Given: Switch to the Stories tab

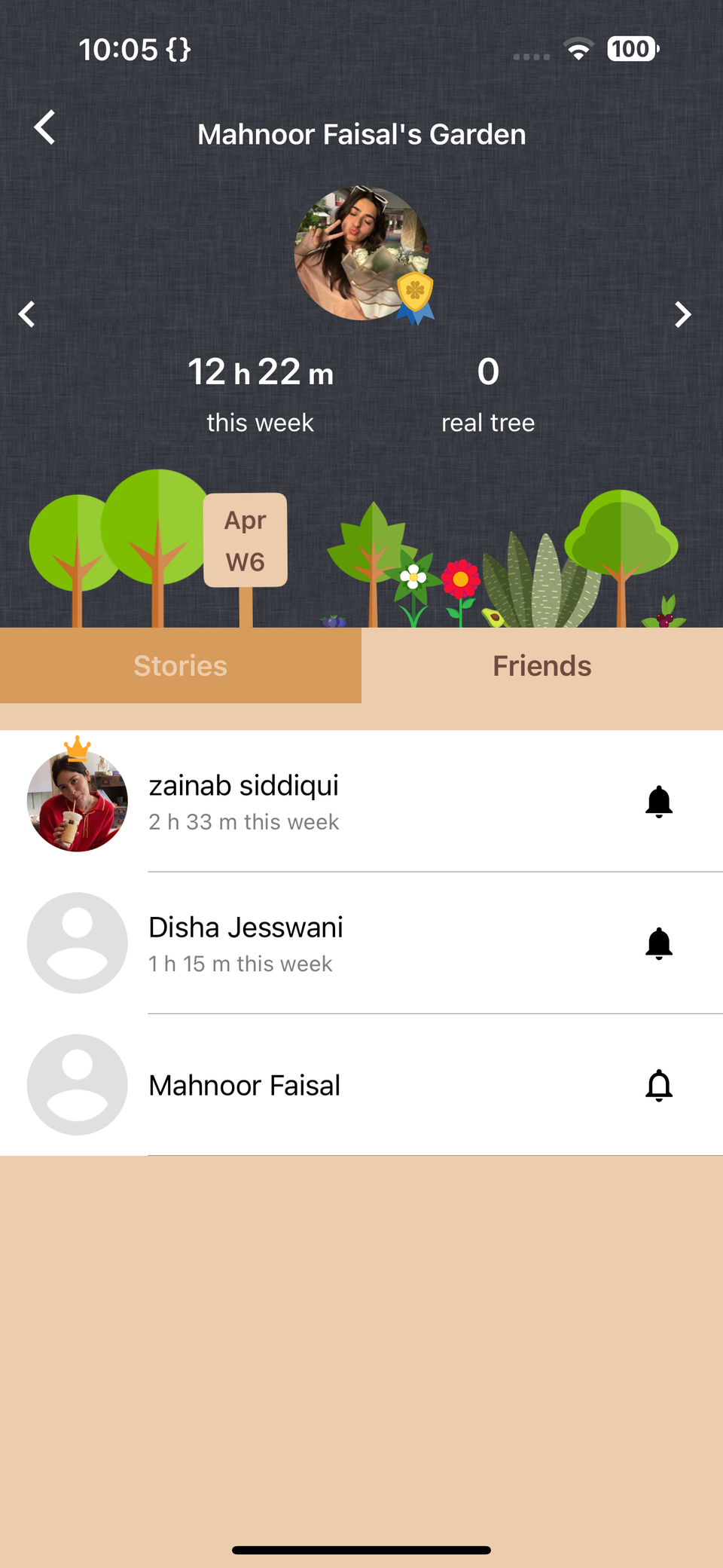Looking at the screenshot, I should pyautogui.click(x=181, y=665).
